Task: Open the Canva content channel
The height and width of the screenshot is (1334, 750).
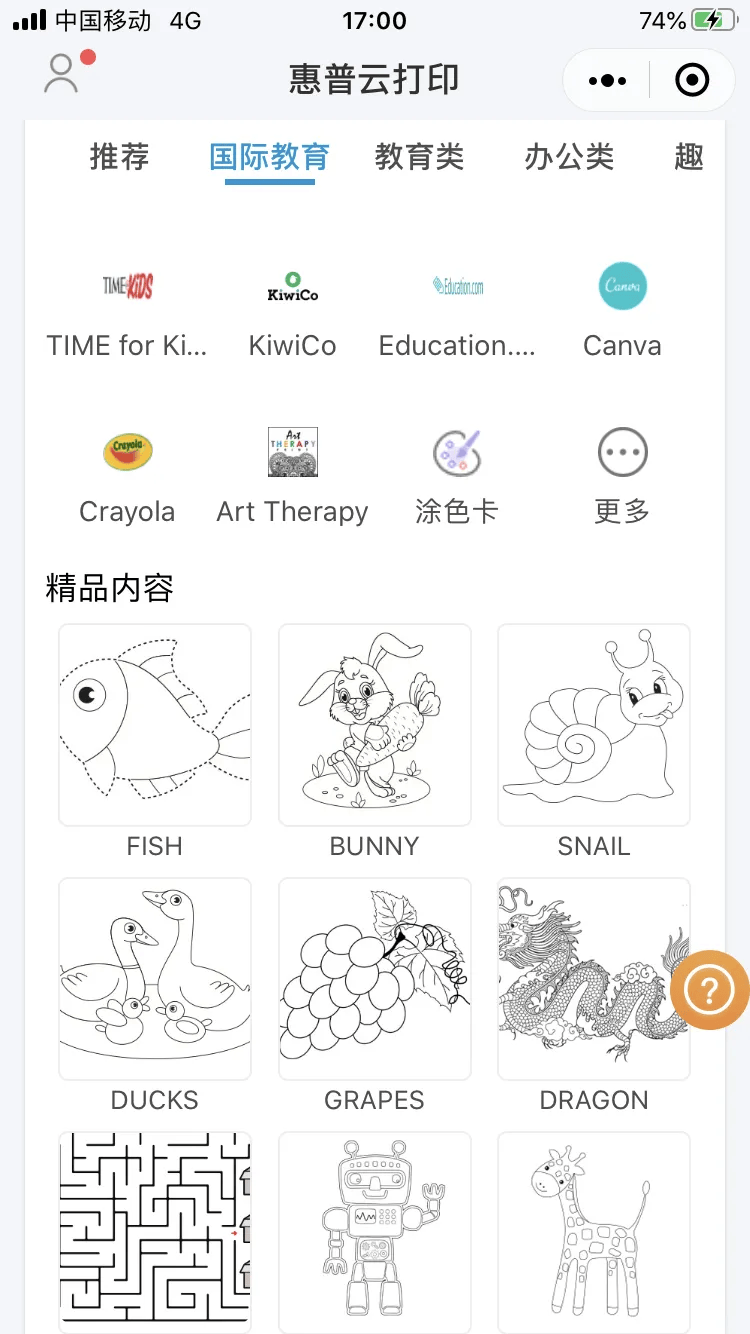Action: tap(622, 300)
